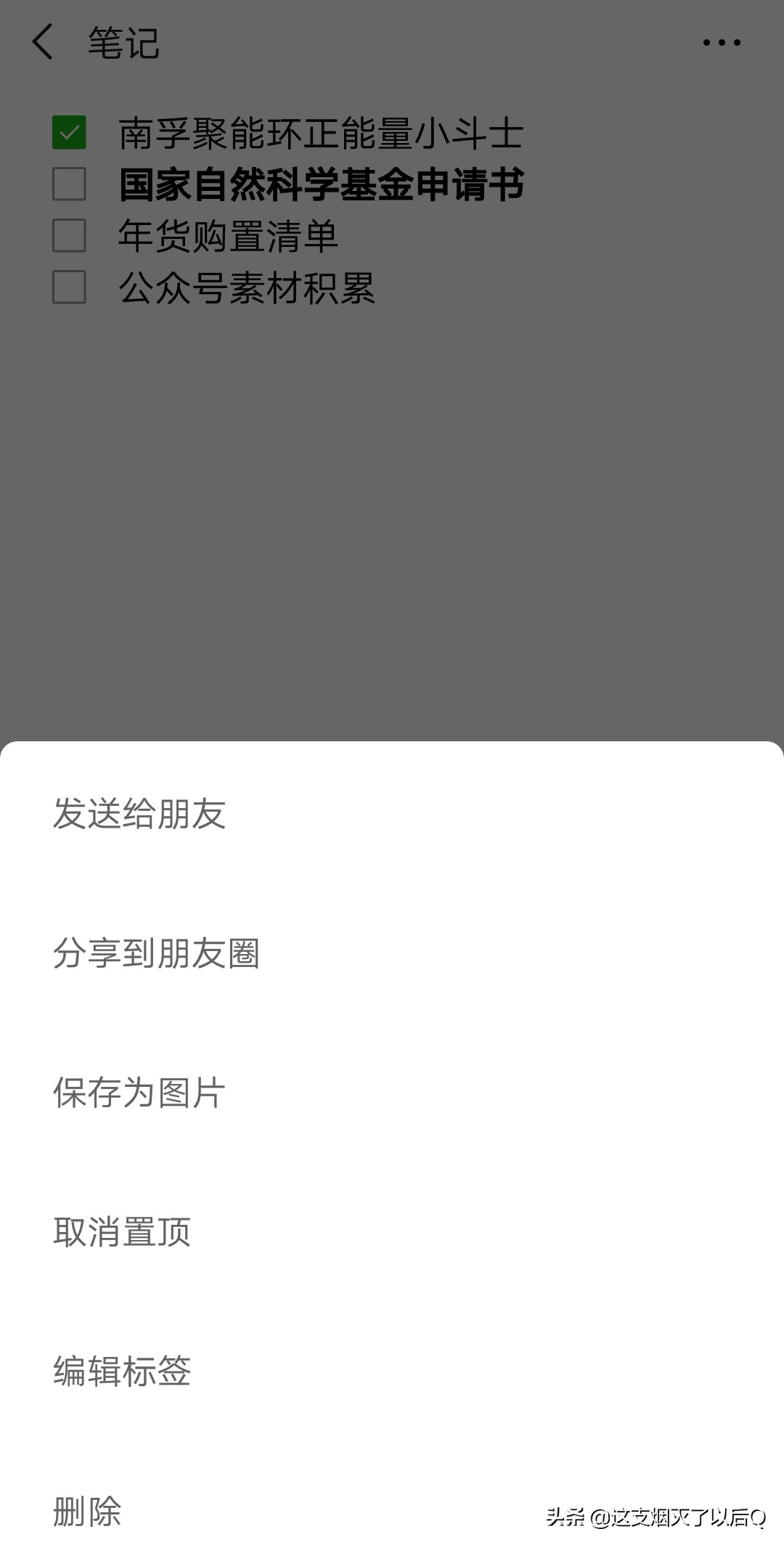Screen dimensions: 784x1545
Task: Tap 保存为图片 to save note as image
Action: pos(392,1092)
